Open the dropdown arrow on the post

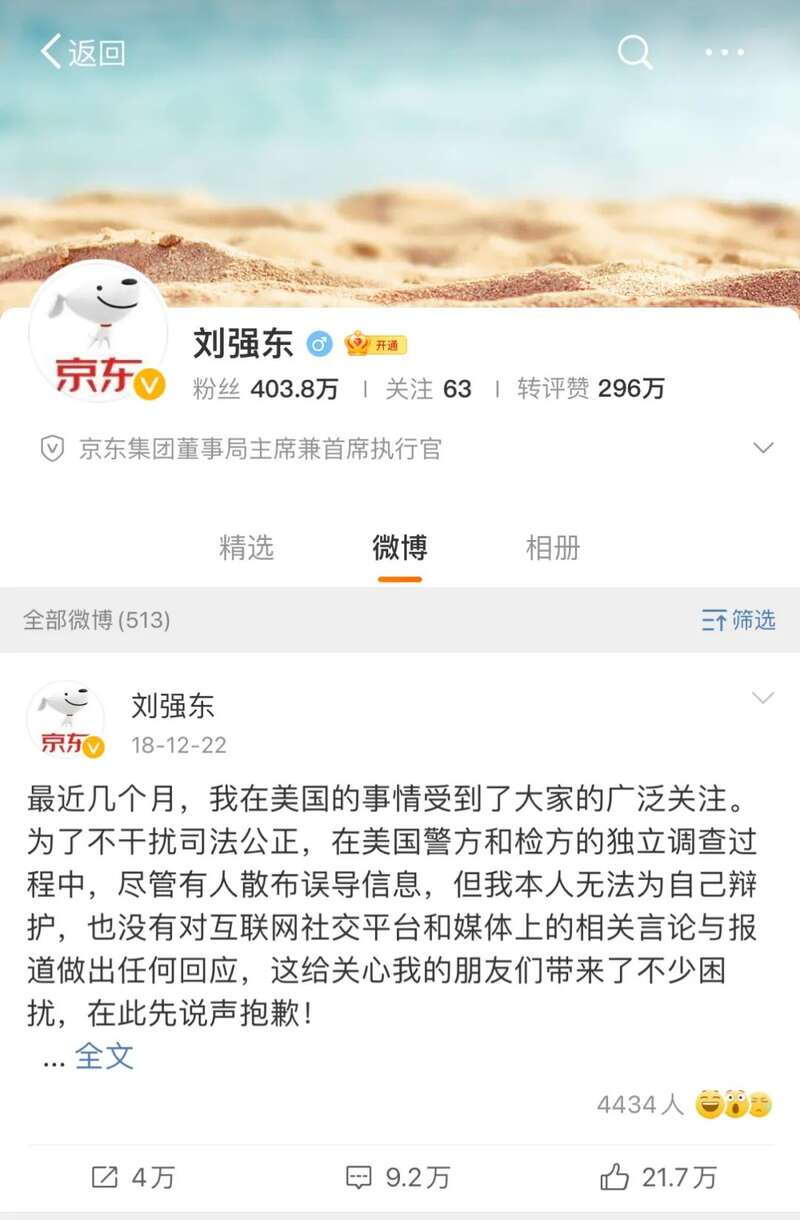pos(762,698)
